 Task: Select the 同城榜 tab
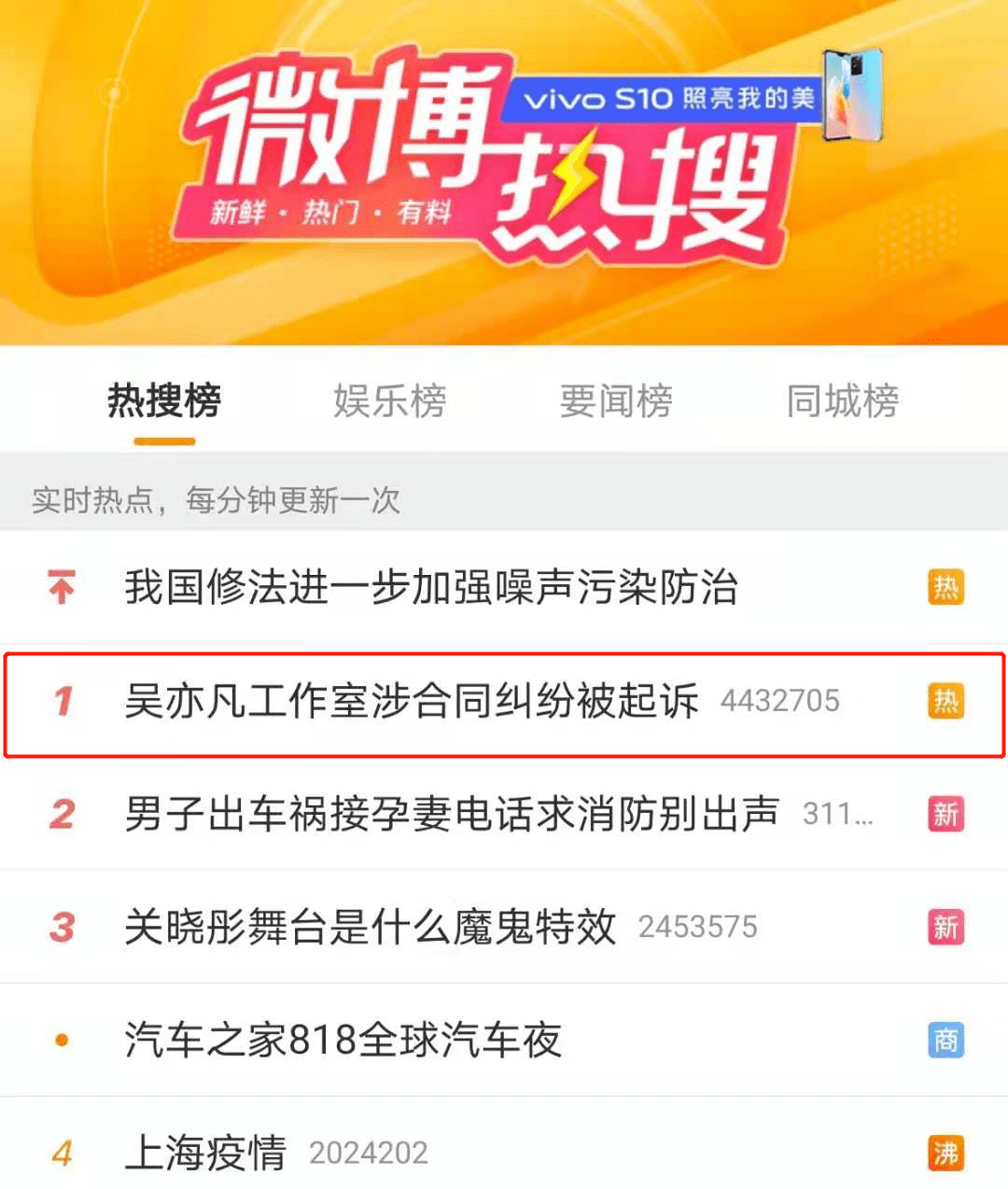tap(842, 401)
